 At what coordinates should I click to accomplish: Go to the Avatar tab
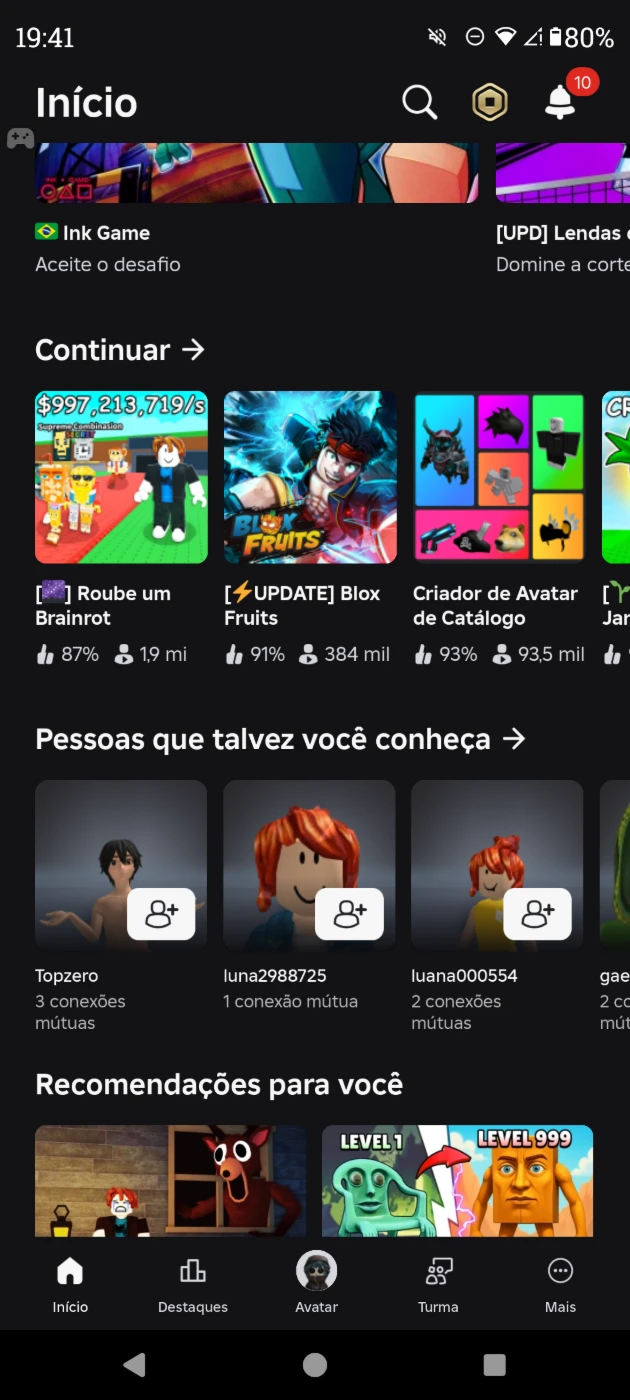[x=316, y=1285]
